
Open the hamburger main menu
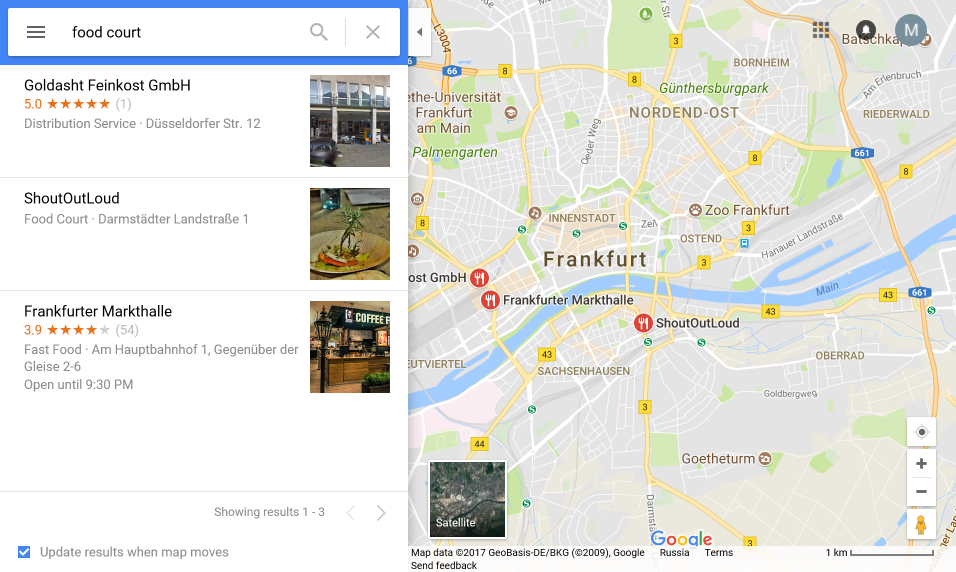coord(36,32)
